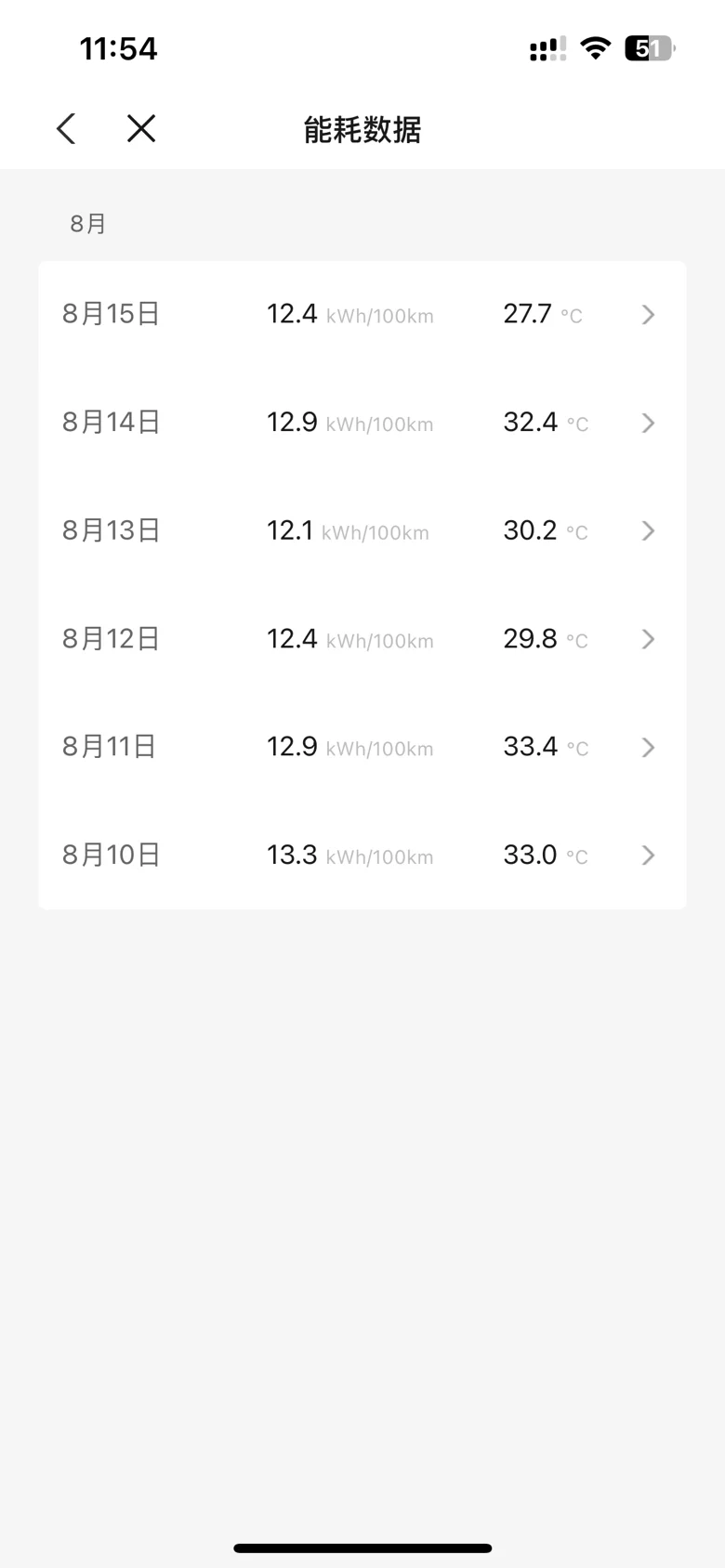
Task: Open the 8月11日 energy data
Action: point(362,747)
